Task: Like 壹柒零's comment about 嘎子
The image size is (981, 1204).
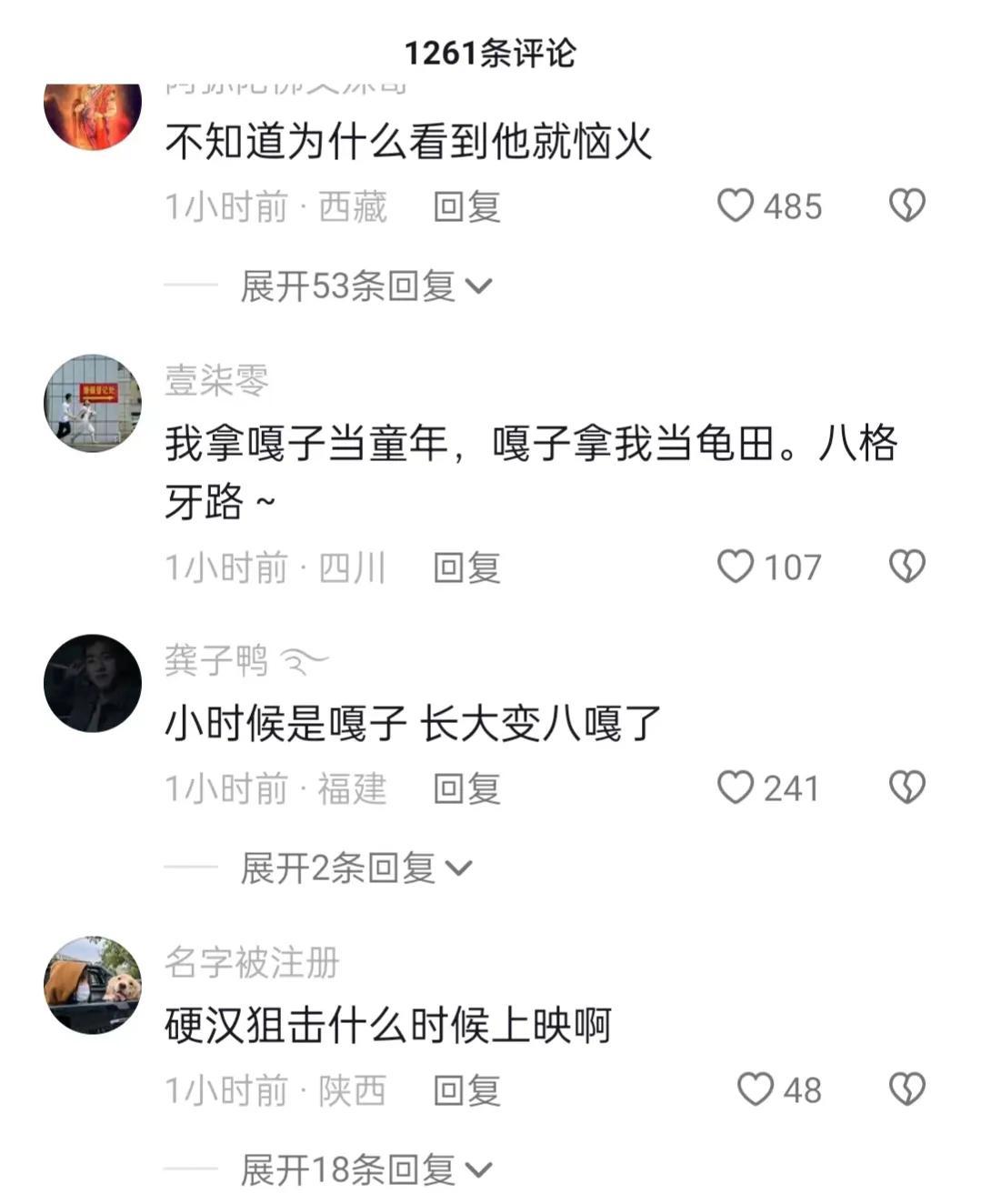Action: [738, 567]
